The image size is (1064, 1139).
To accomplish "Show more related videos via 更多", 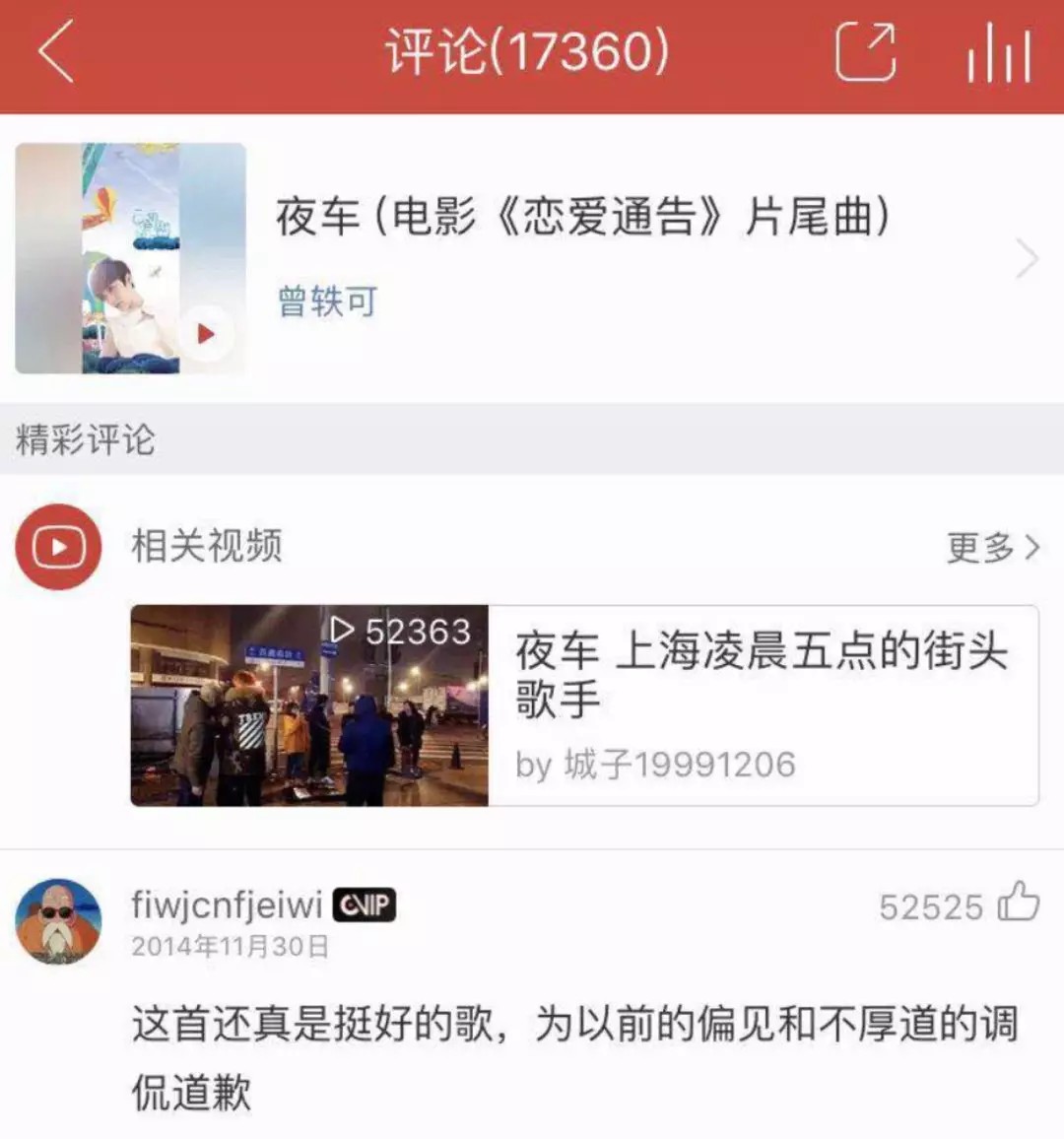I will [x=991, y=547].
